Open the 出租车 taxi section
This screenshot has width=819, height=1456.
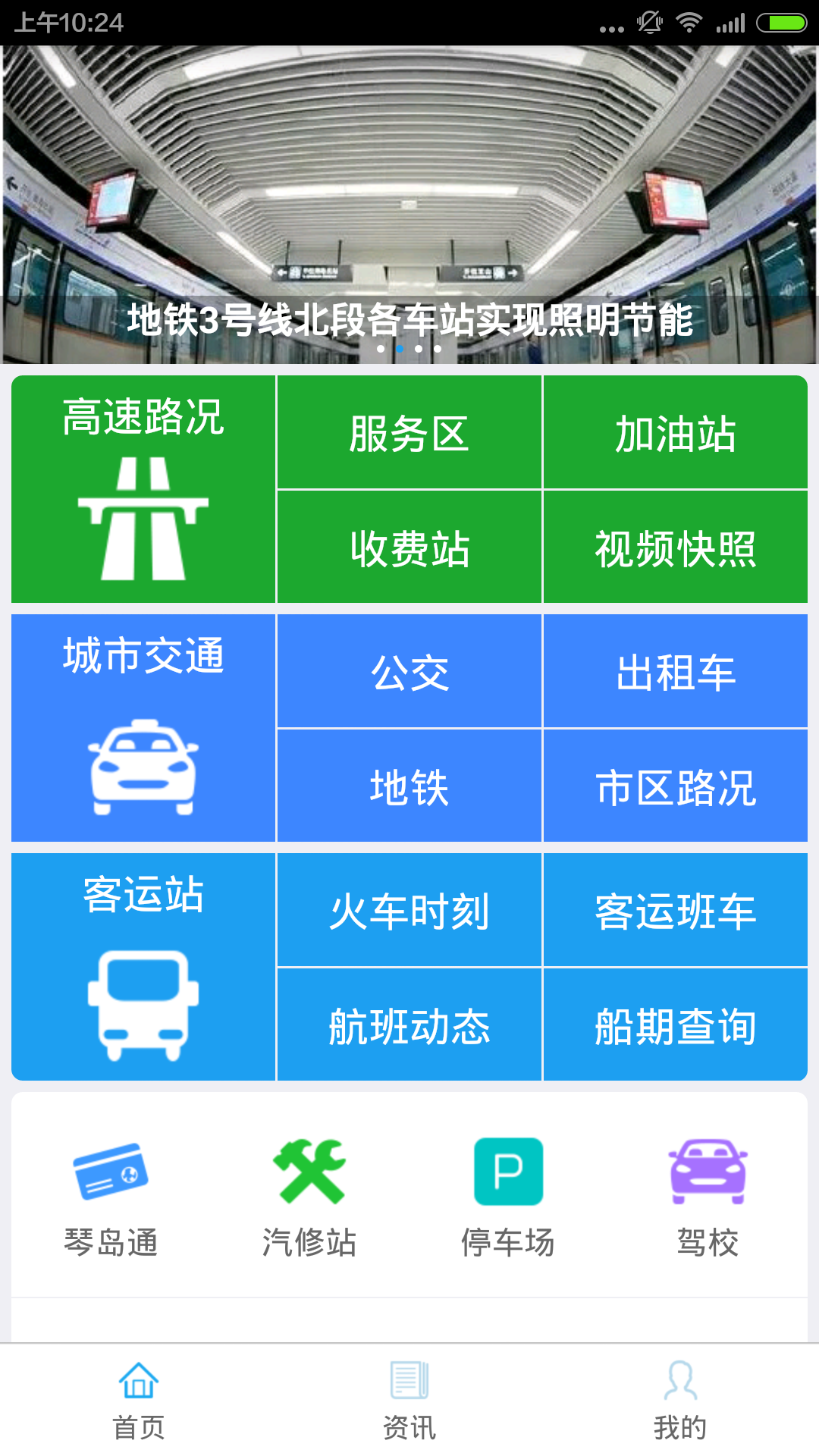(675, 672)
